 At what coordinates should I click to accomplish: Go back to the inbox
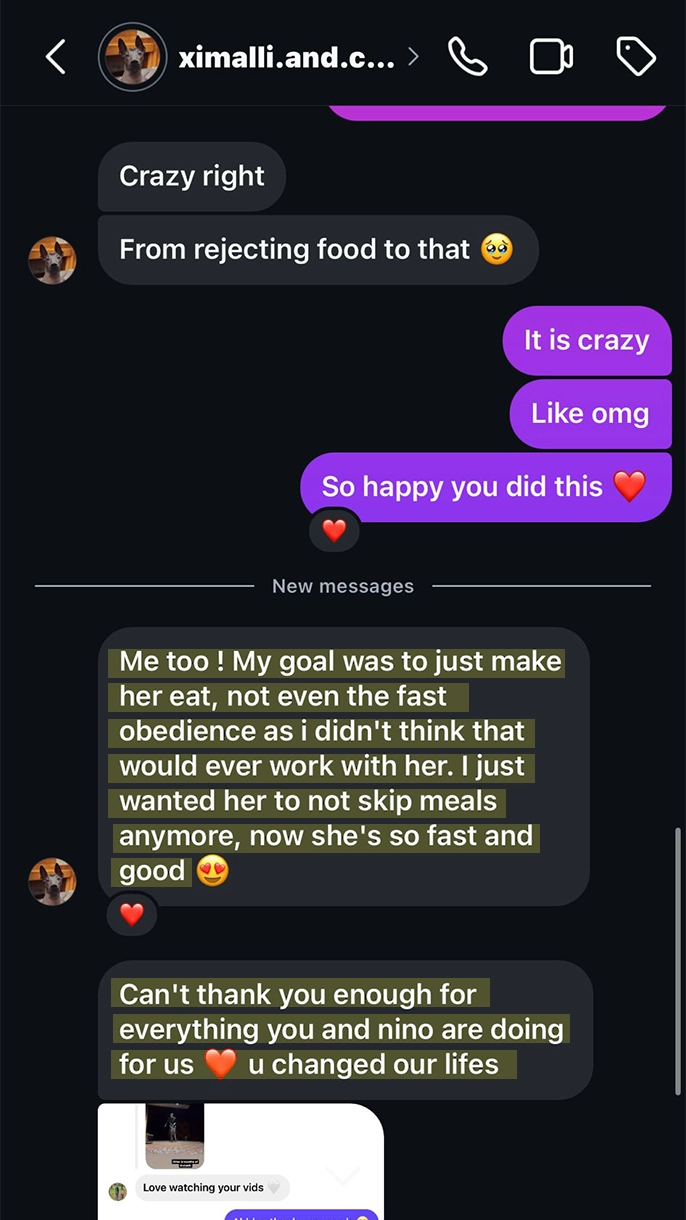56,57
